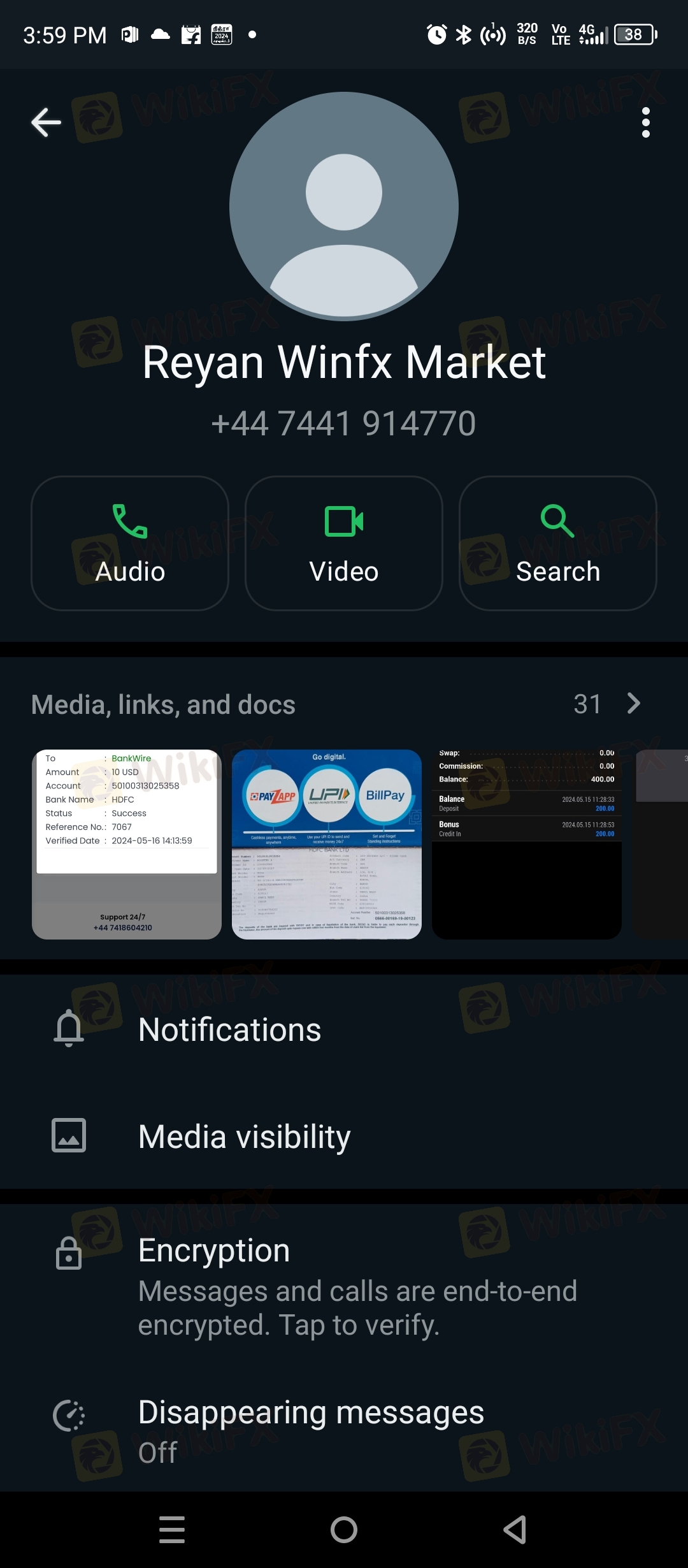Start a video call
This screenshot has width=688, height=1568.
point(344,543)
